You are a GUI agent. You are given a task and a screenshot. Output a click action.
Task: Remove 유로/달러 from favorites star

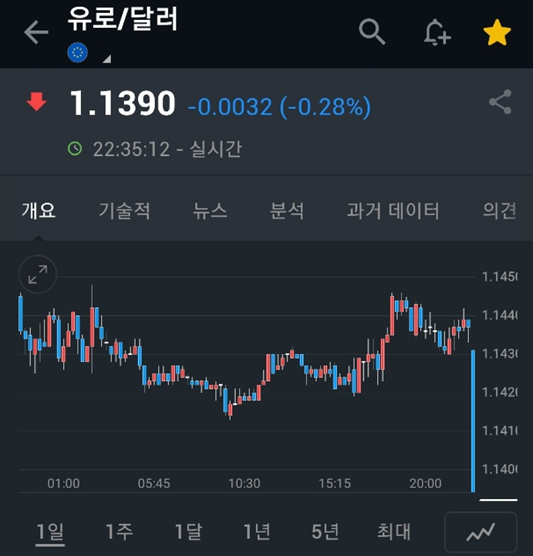[x=497, y=33]
